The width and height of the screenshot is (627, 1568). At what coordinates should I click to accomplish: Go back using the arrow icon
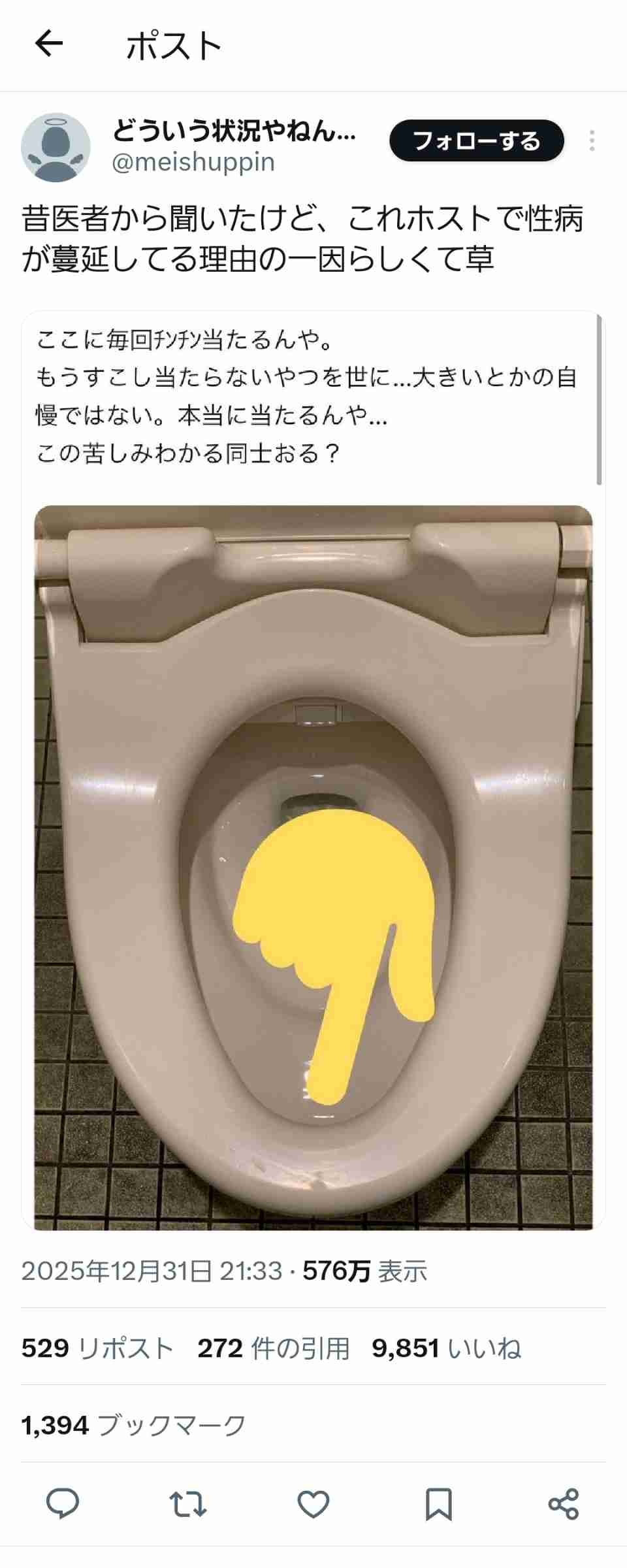click(49, 44)
